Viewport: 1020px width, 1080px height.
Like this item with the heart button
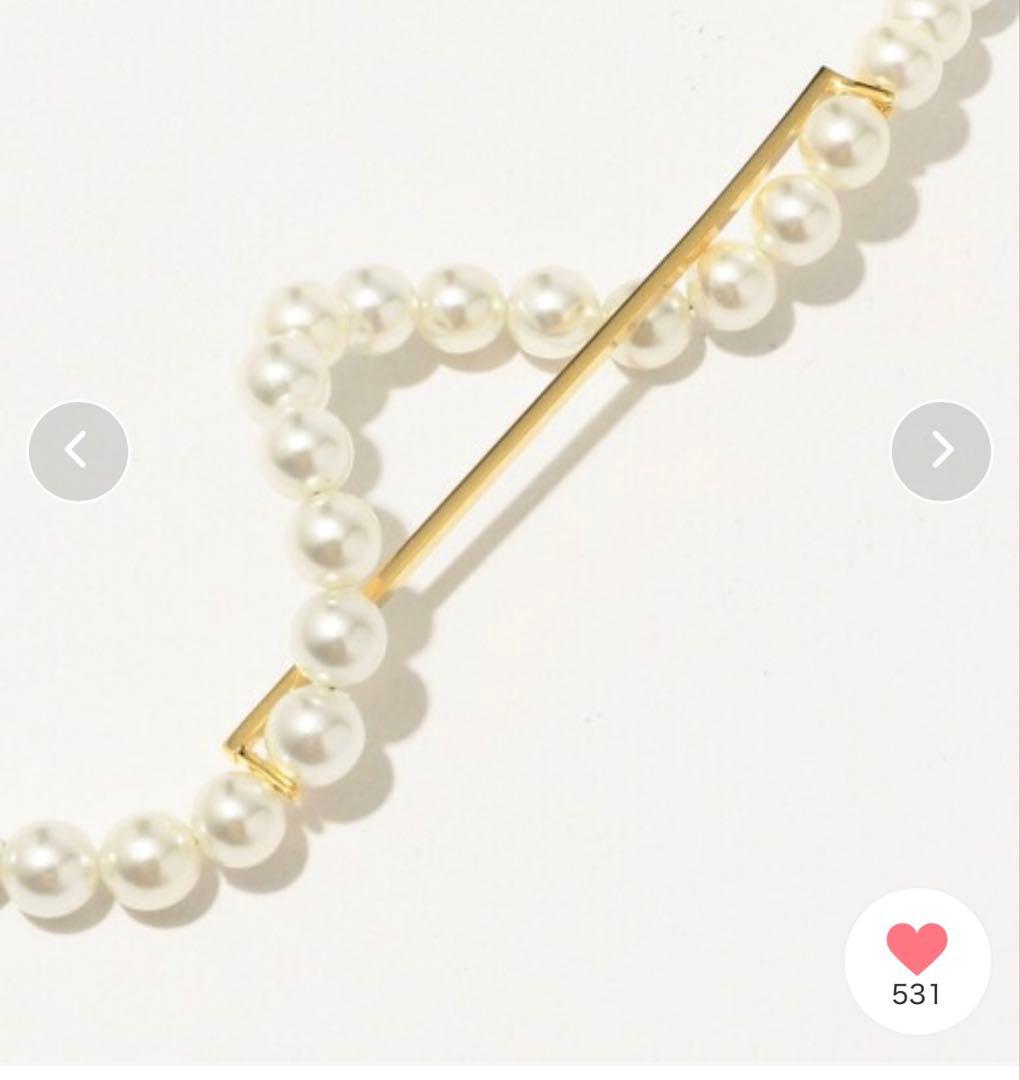point(916,949)
